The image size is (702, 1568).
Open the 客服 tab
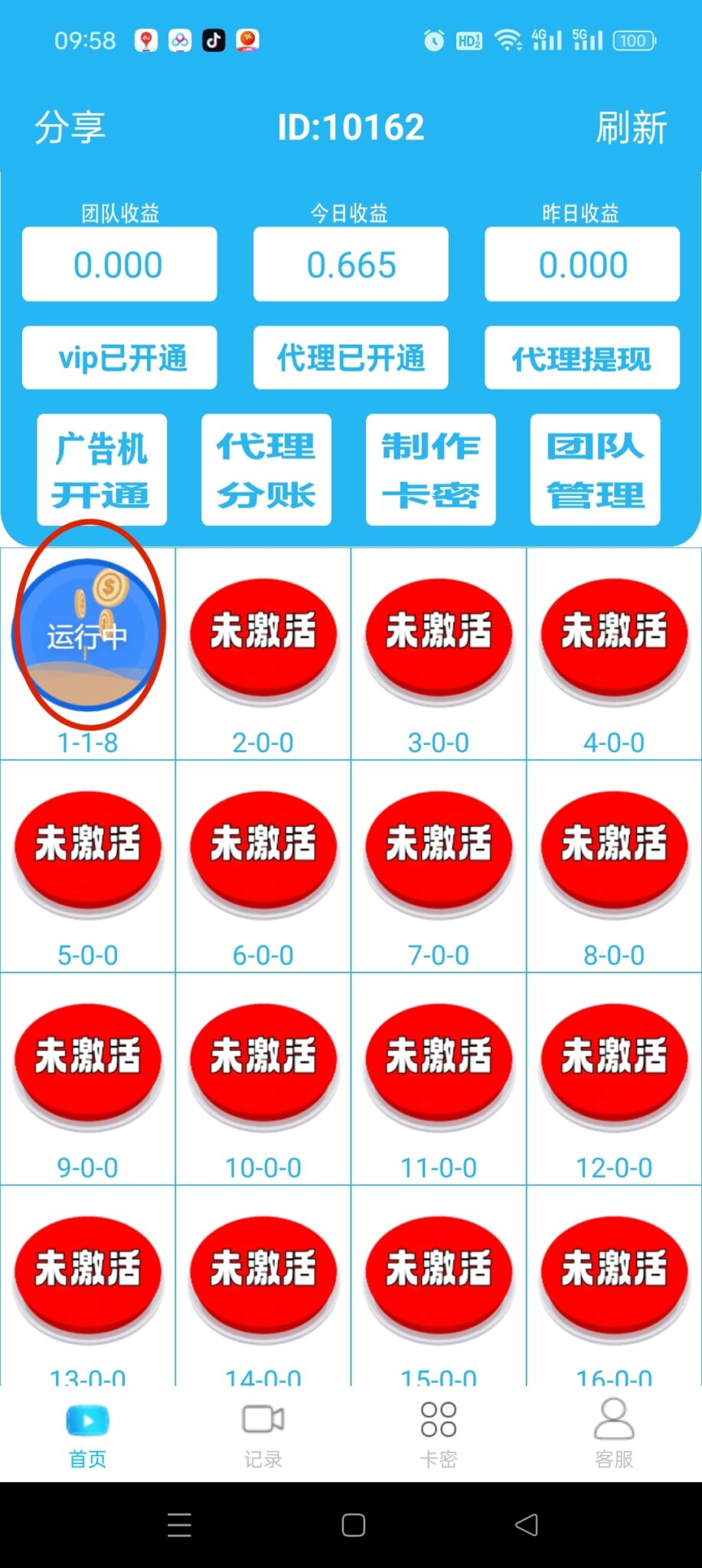coord(614,1433)
